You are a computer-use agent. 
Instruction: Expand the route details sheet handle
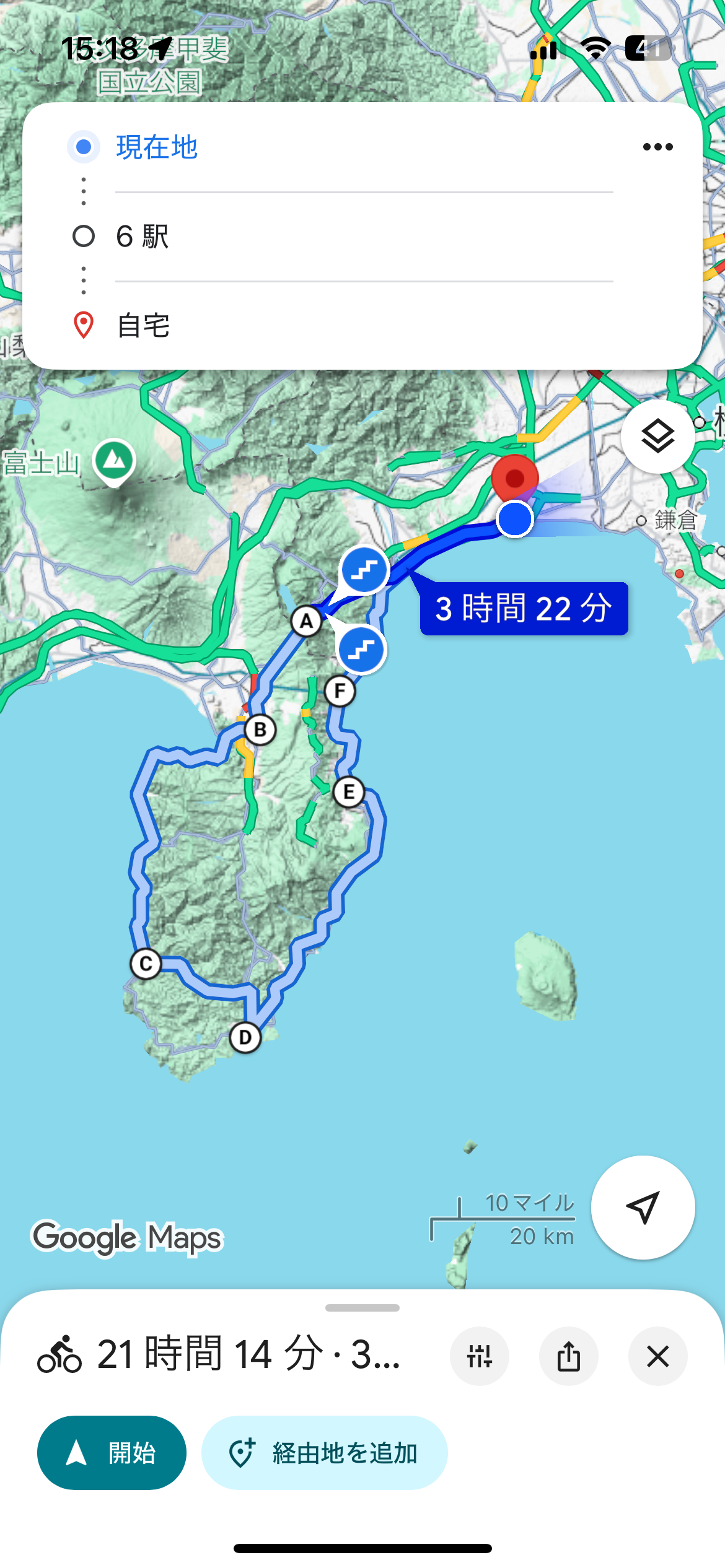click(x=362, y=1307)
